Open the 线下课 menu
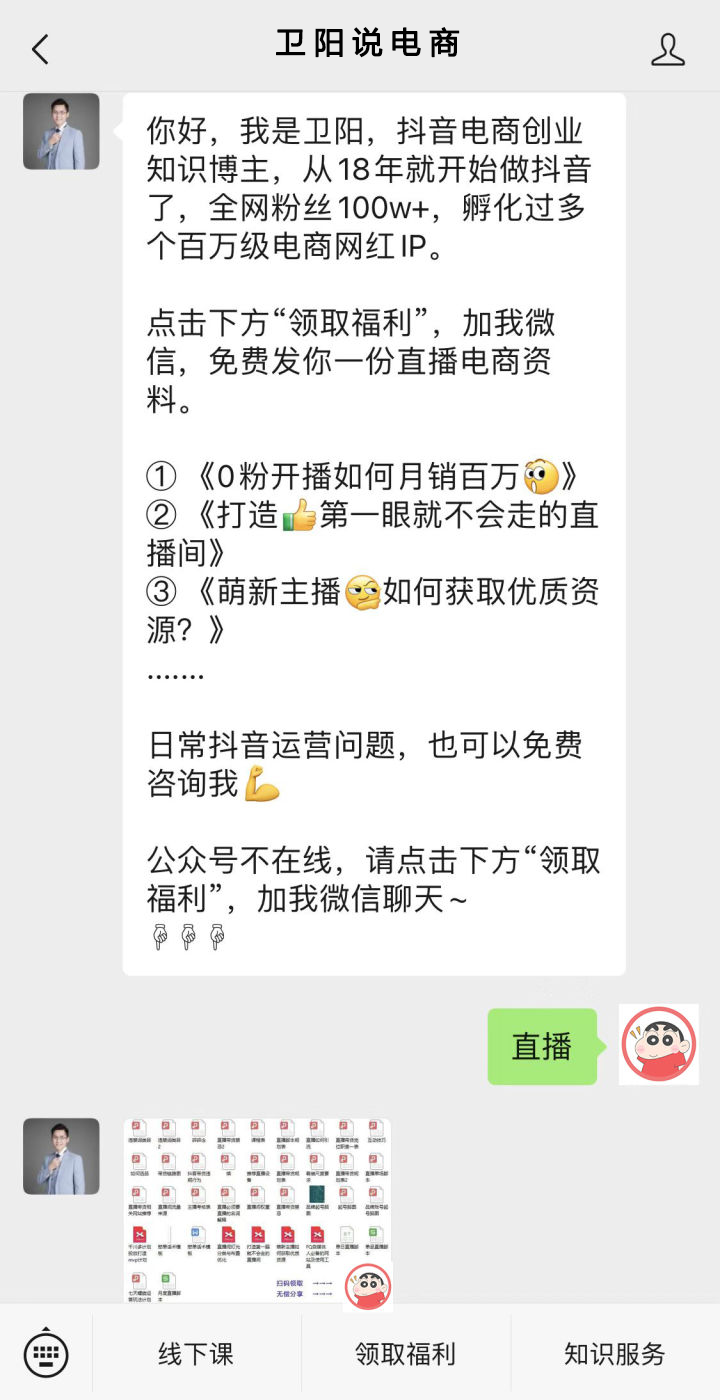This screenshot has height=1400, width=720. [196, 1354]
